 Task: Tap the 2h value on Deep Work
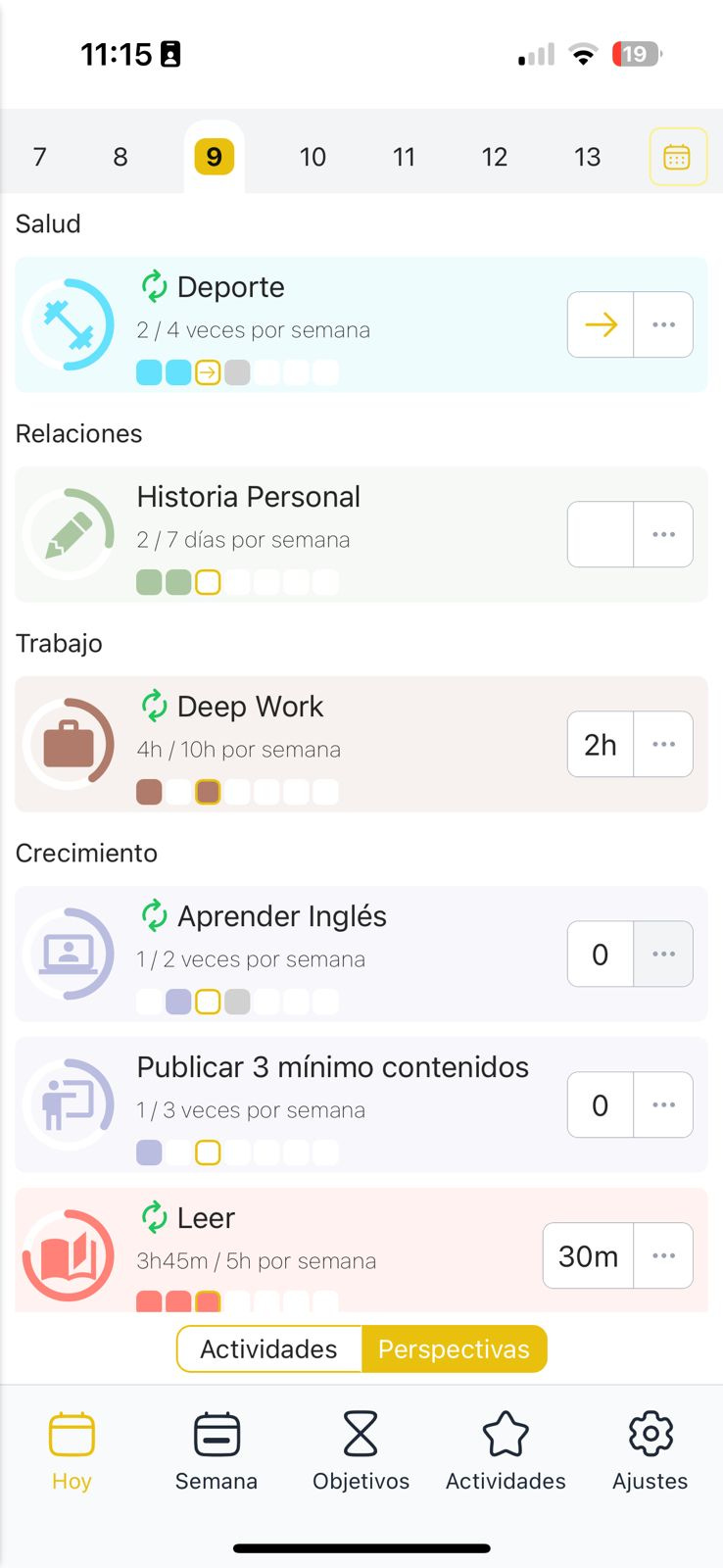click(601, 744)
